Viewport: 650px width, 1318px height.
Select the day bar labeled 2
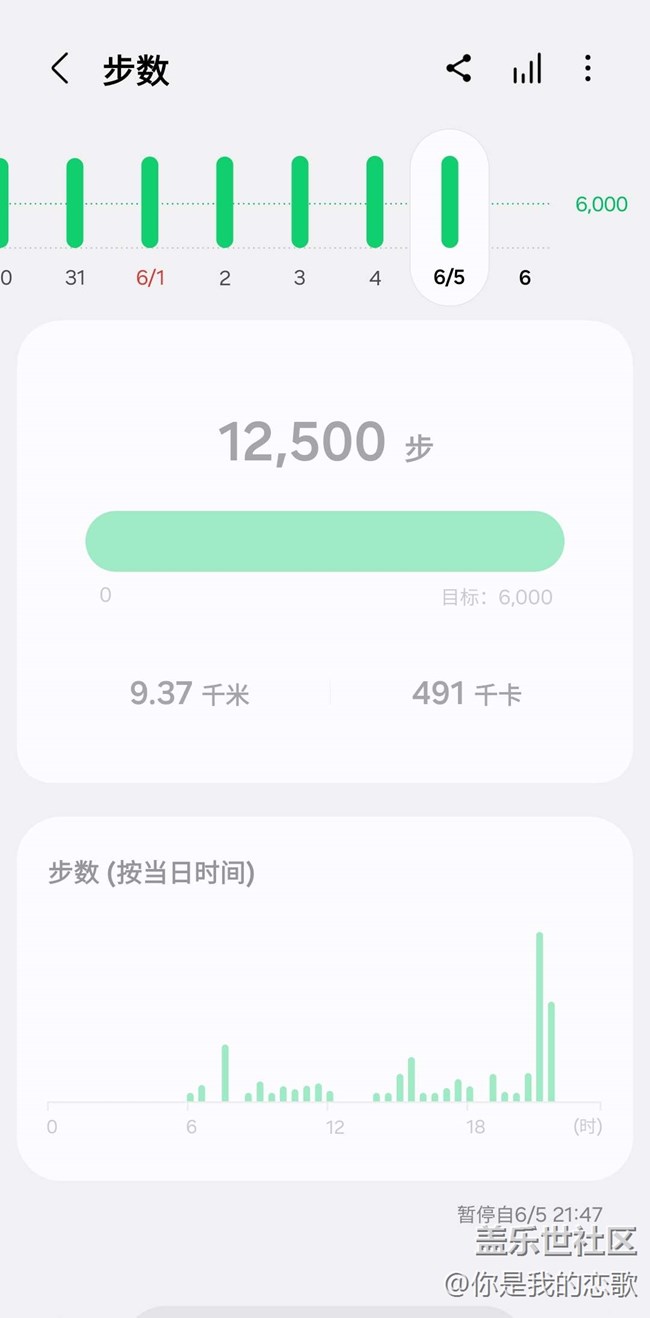(225, 203)
